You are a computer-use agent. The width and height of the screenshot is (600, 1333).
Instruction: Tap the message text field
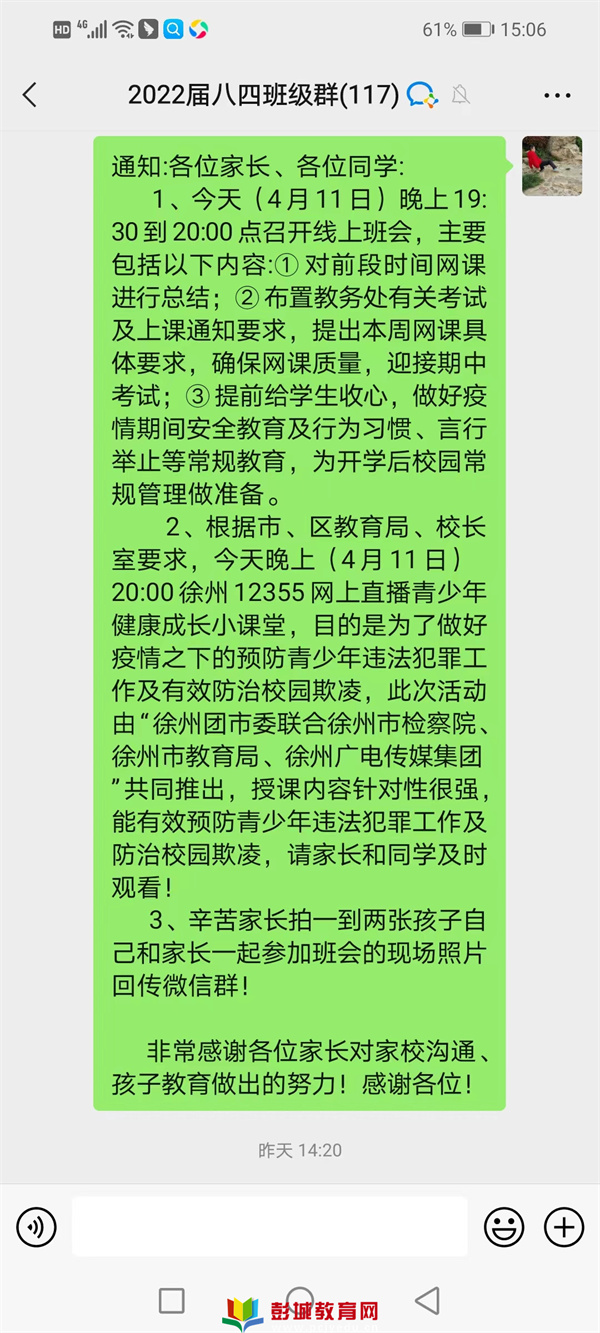[269, 1227]
